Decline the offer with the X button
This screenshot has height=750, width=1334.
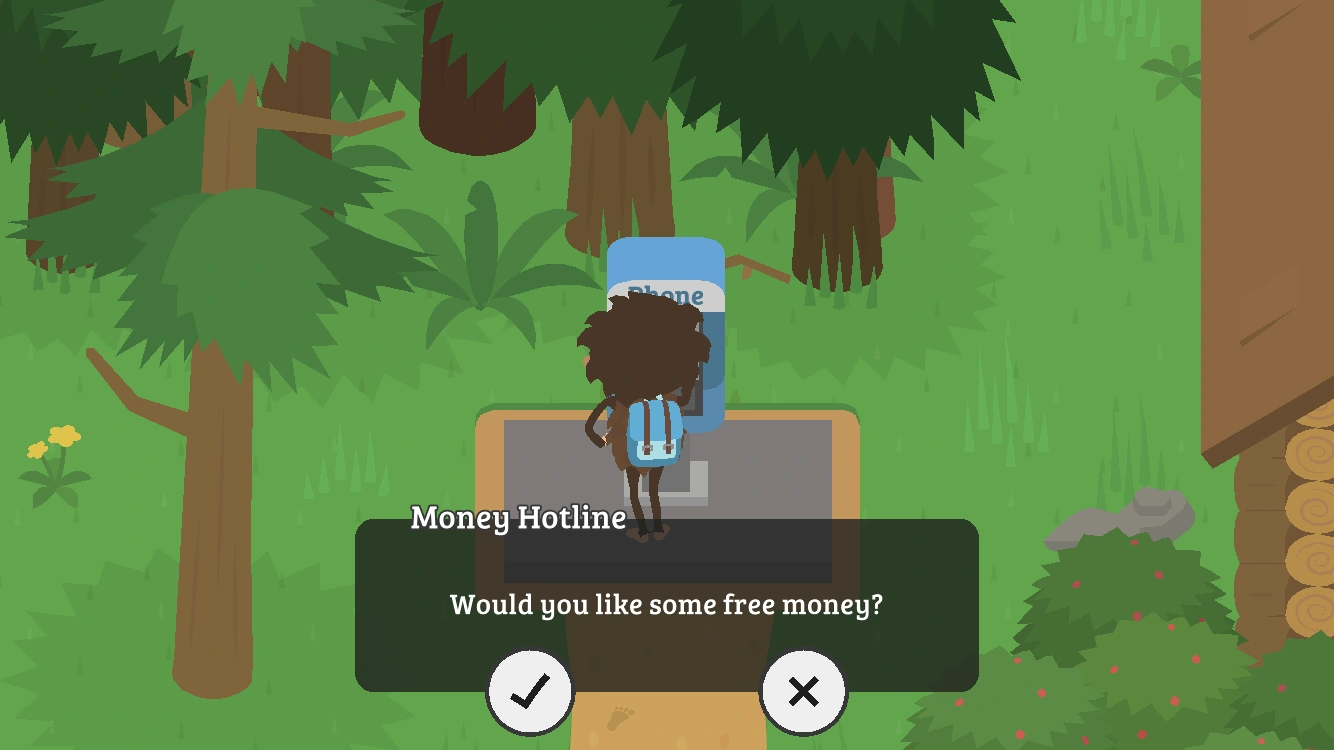(x=803, y=691)
